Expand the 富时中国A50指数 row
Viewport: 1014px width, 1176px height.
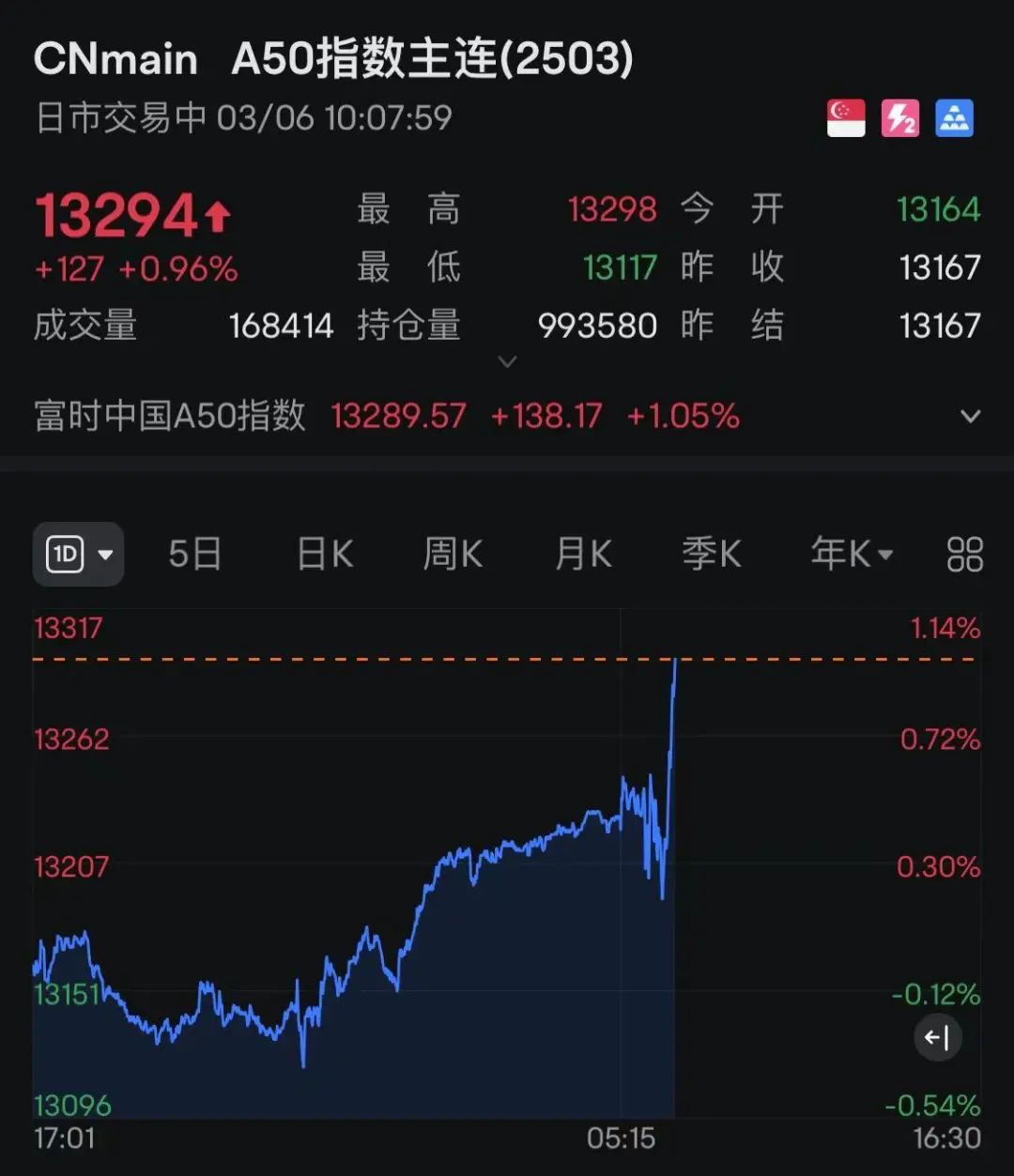point(971,416)
